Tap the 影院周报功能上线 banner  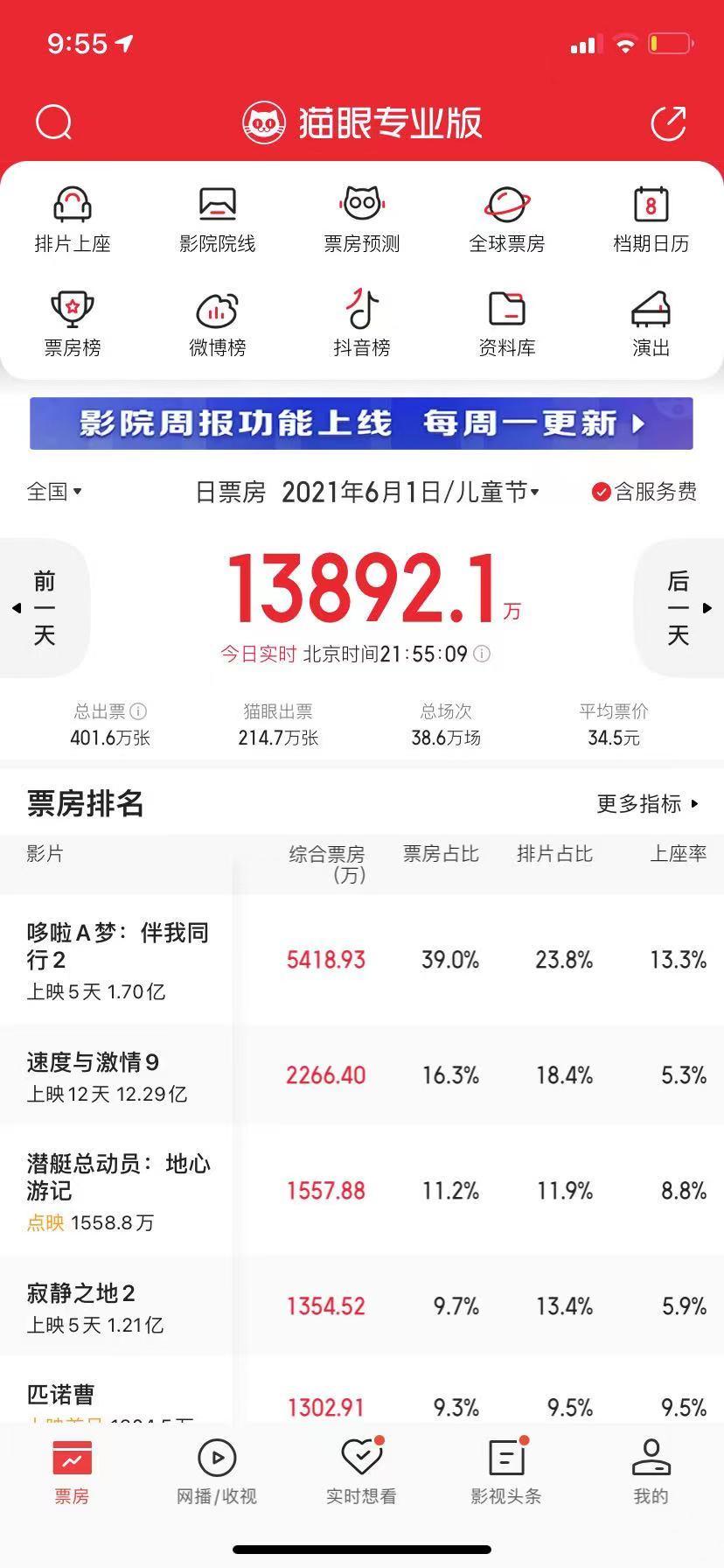pos(362,423)
